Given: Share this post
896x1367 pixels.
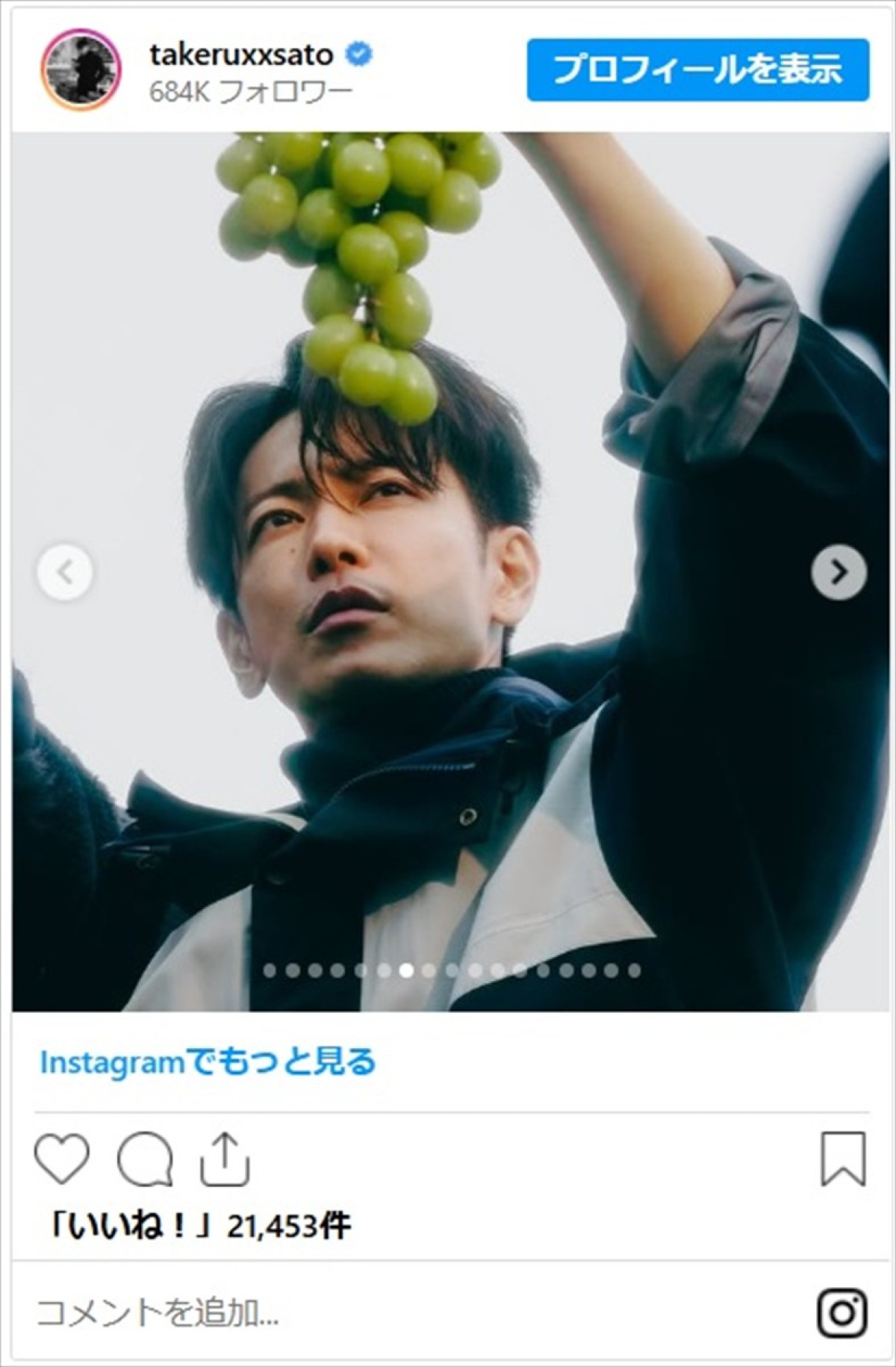Looking at the screenshot, I should pyautogui.click(x=225, y=1159).
